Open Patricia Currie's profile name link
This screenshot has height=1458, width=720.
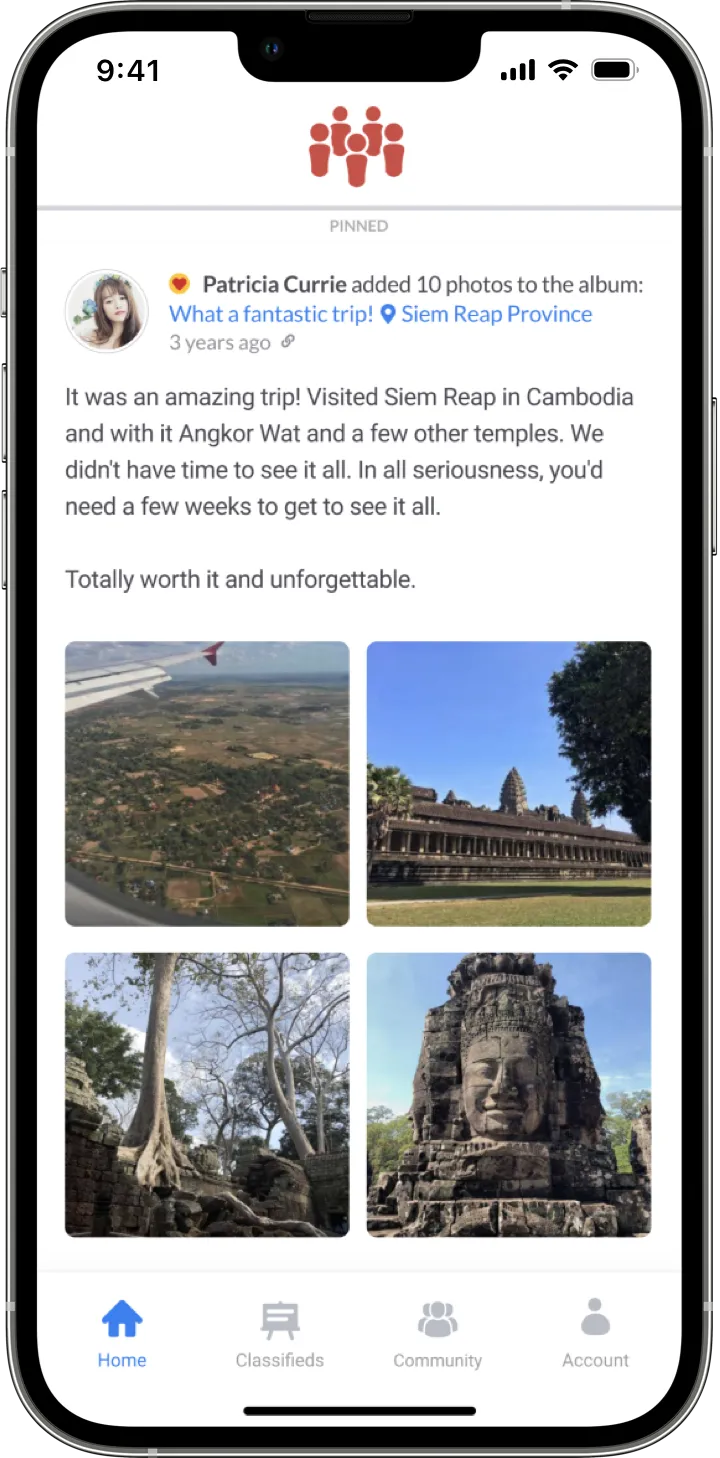point(274,285)
